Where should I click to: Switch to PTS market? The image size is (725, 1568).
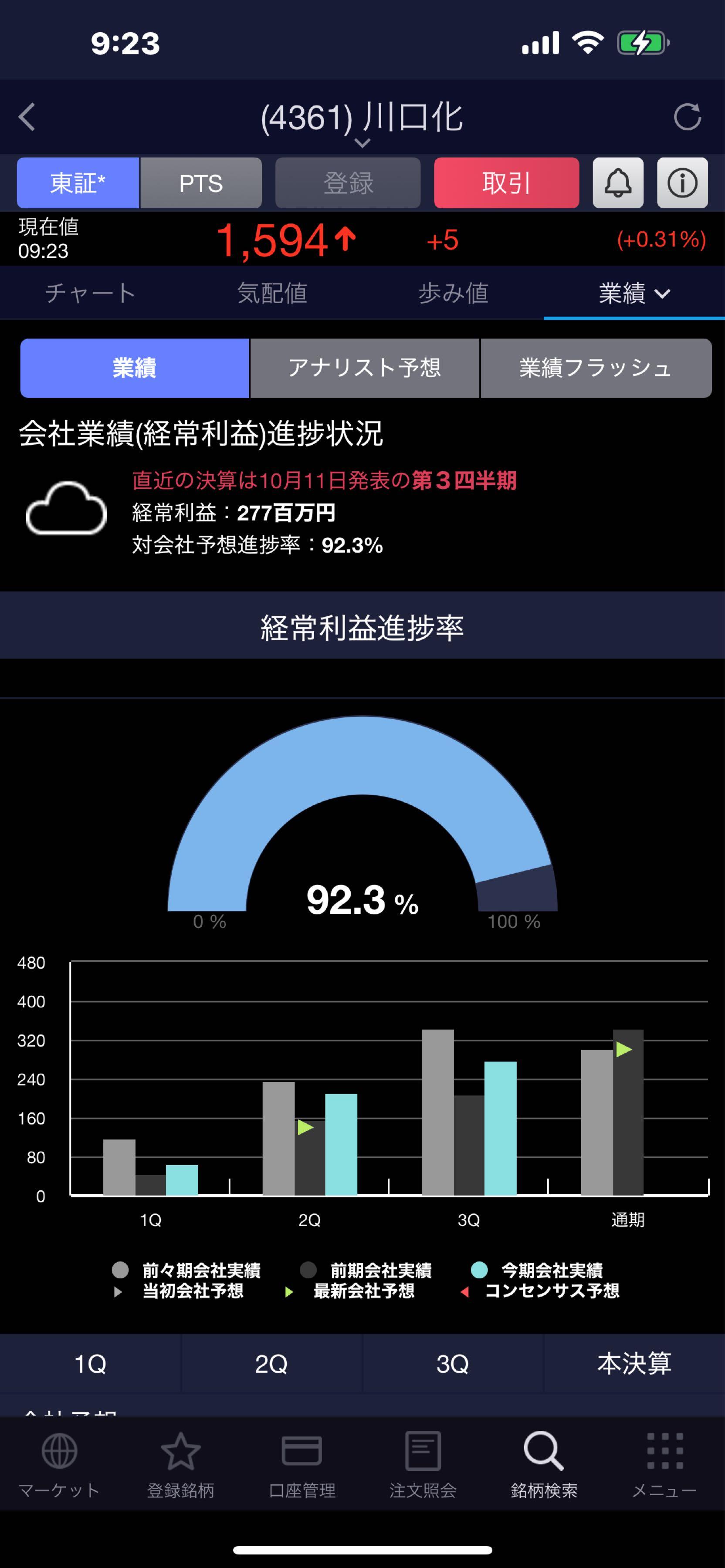[x=201, y=183]
